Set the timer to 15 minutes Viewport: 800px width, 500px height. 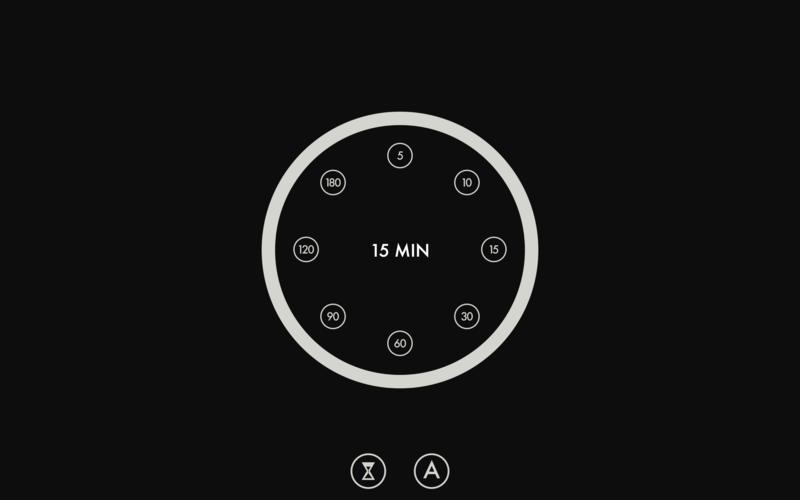pyautogui.click(x=494, y=250)
